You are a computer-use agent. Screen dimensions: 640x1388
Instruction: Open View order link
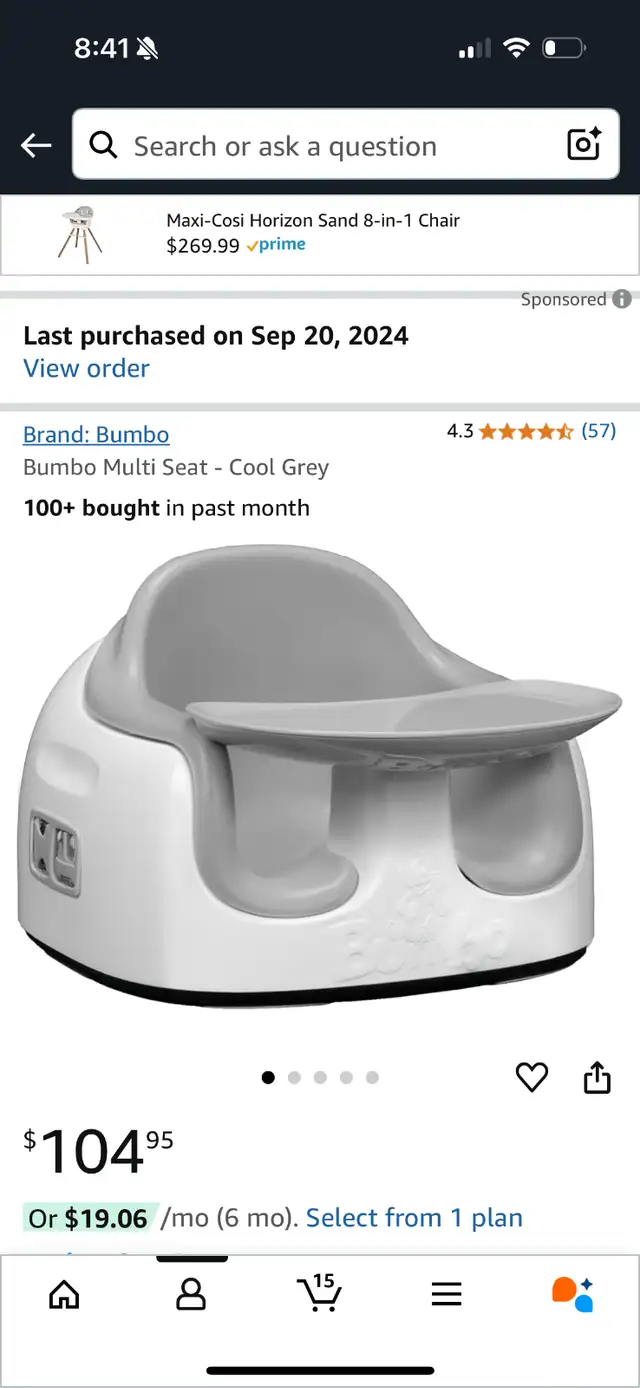pyautogui.click(x=86, y=368)
